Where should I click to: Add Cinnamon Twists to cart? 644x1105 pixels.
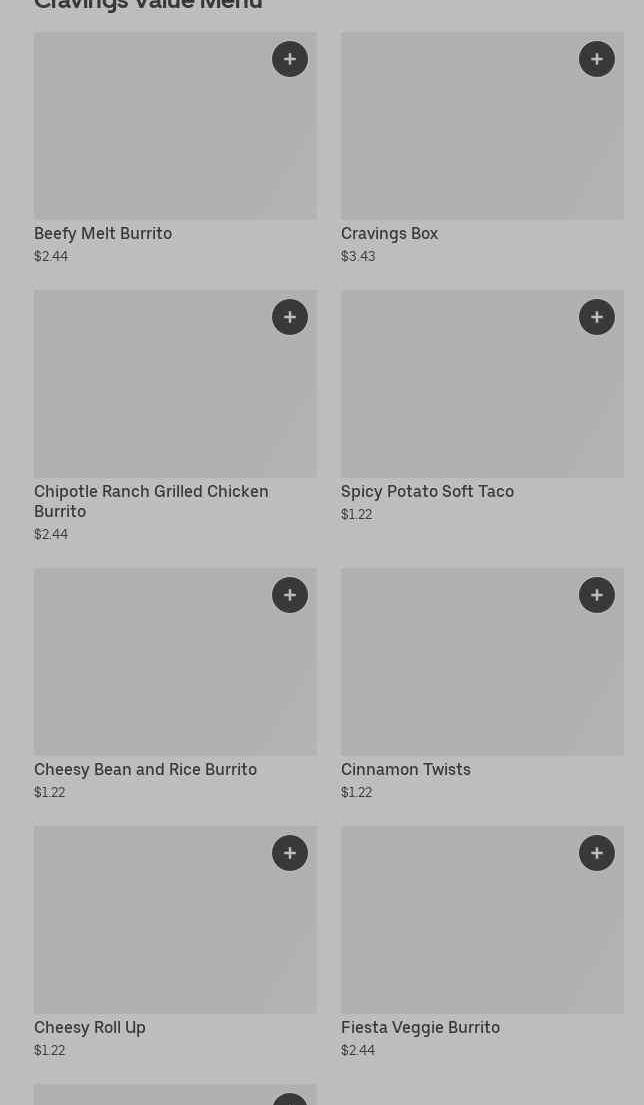597,595
